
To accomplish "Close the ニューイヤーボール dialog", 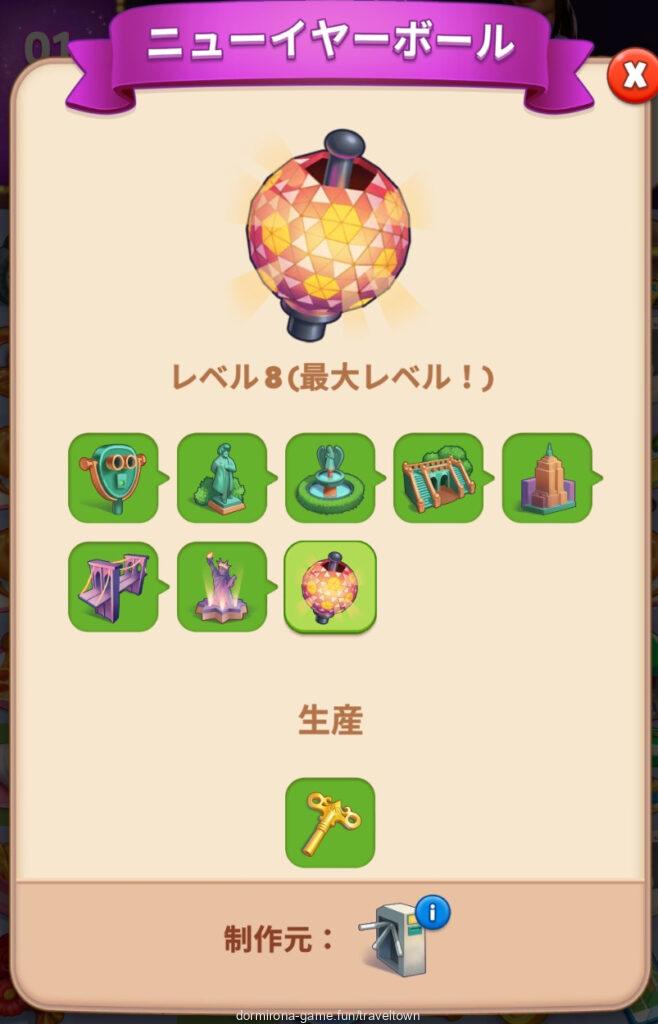I will pyautogui.click(x=633, y=75).
